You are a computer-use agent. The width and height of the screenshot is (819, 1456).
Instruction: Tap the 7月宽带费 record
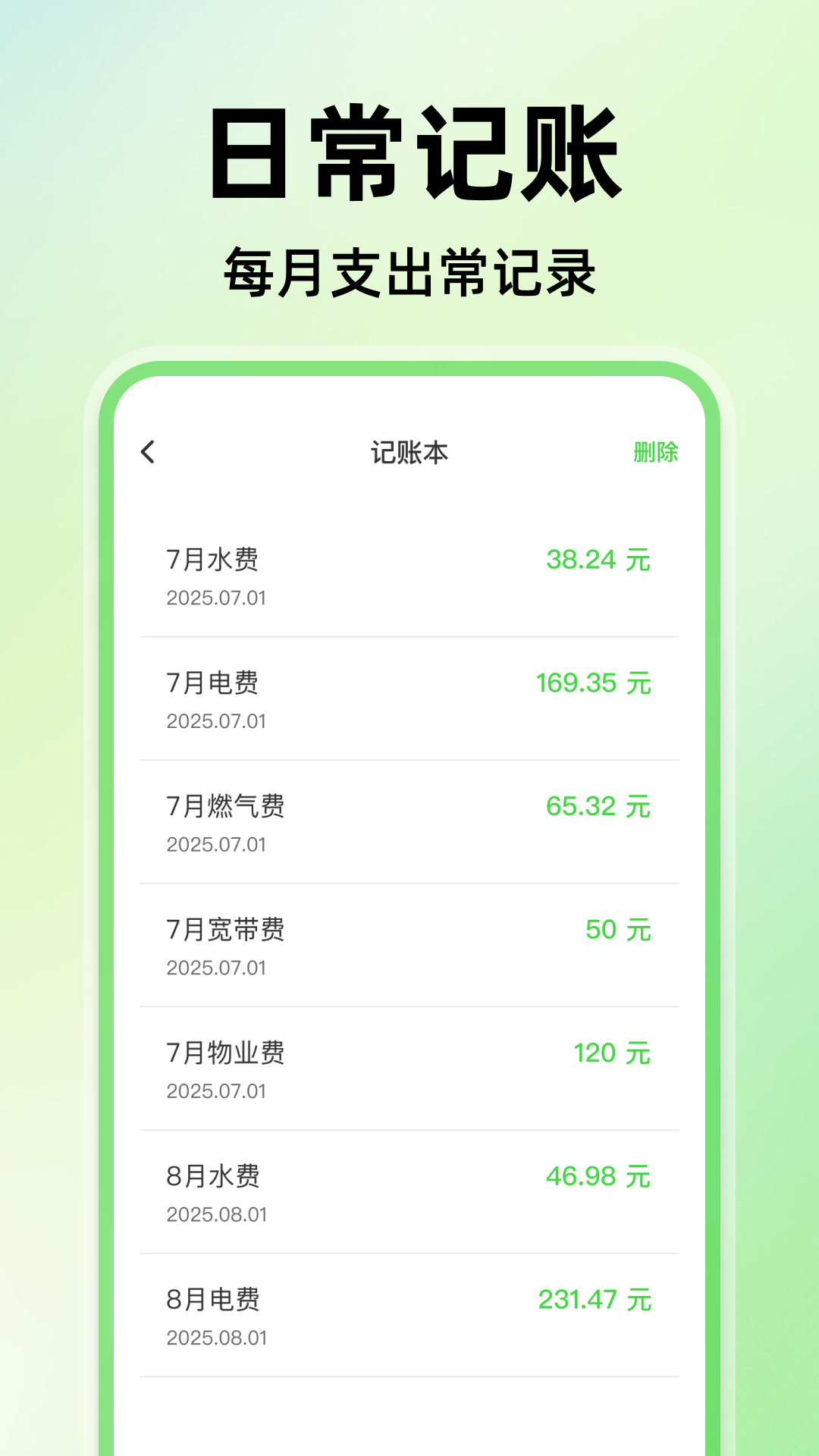(225, 929)
